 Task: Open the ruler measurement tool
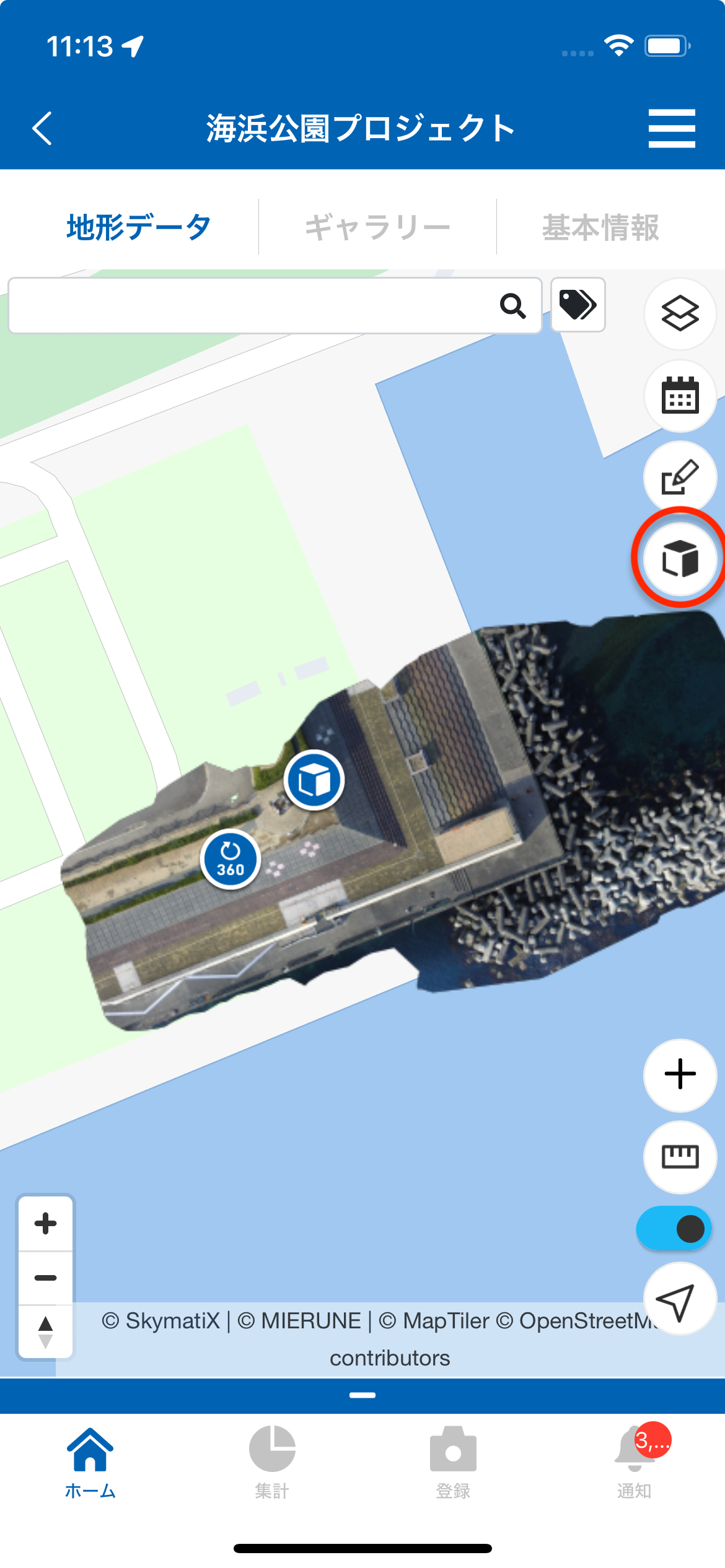pos(680,1156)
